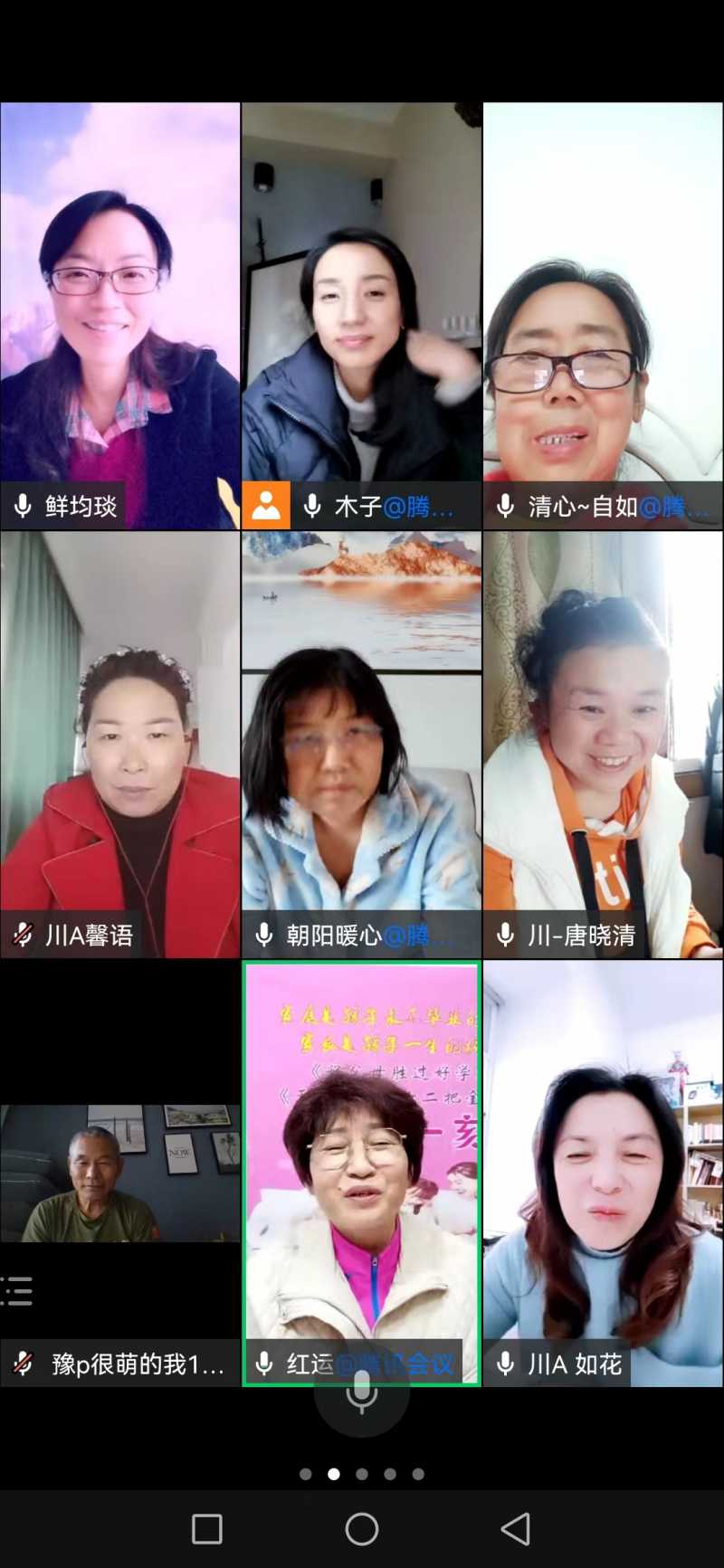Open the list menu icon

click(17, 1291)
